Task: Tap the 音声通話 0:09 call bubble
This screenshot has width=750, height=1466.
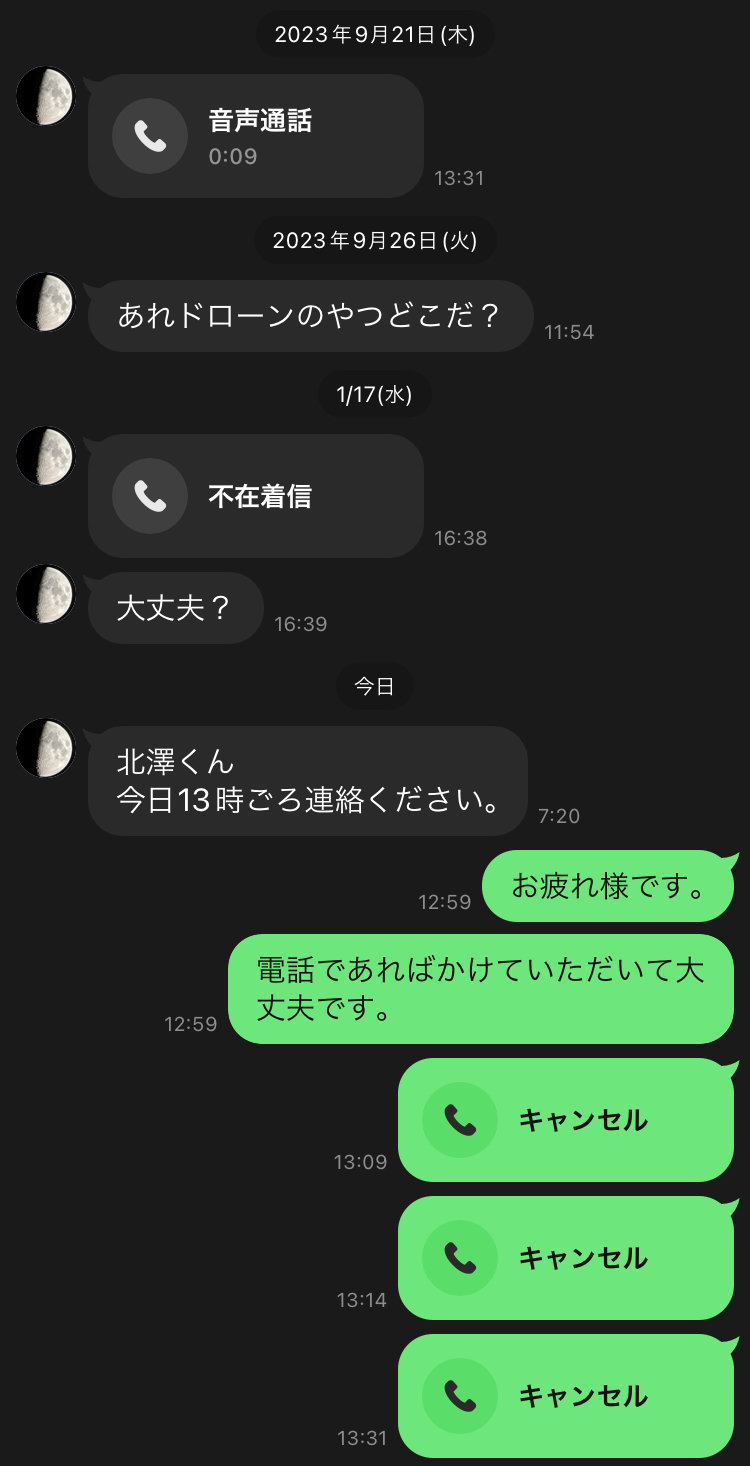Action: [x=256, y=136]
